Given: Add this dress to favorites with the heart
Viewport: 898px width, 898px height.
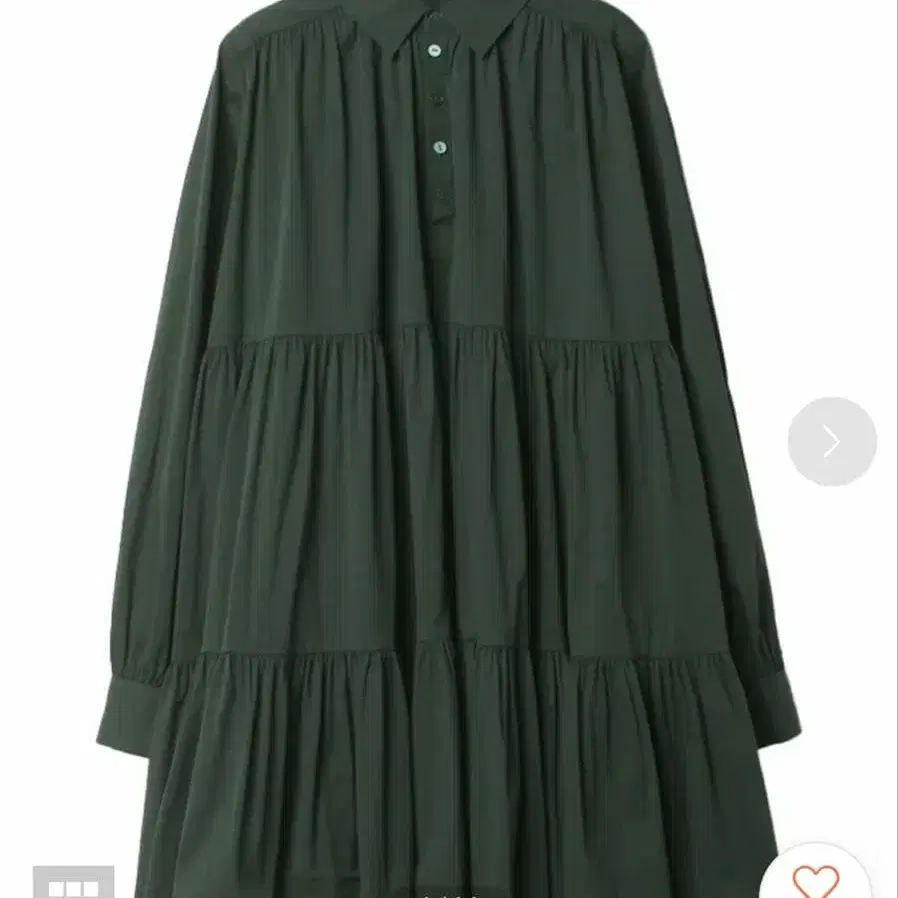Looking at the screenshot, I should [816, 878].
